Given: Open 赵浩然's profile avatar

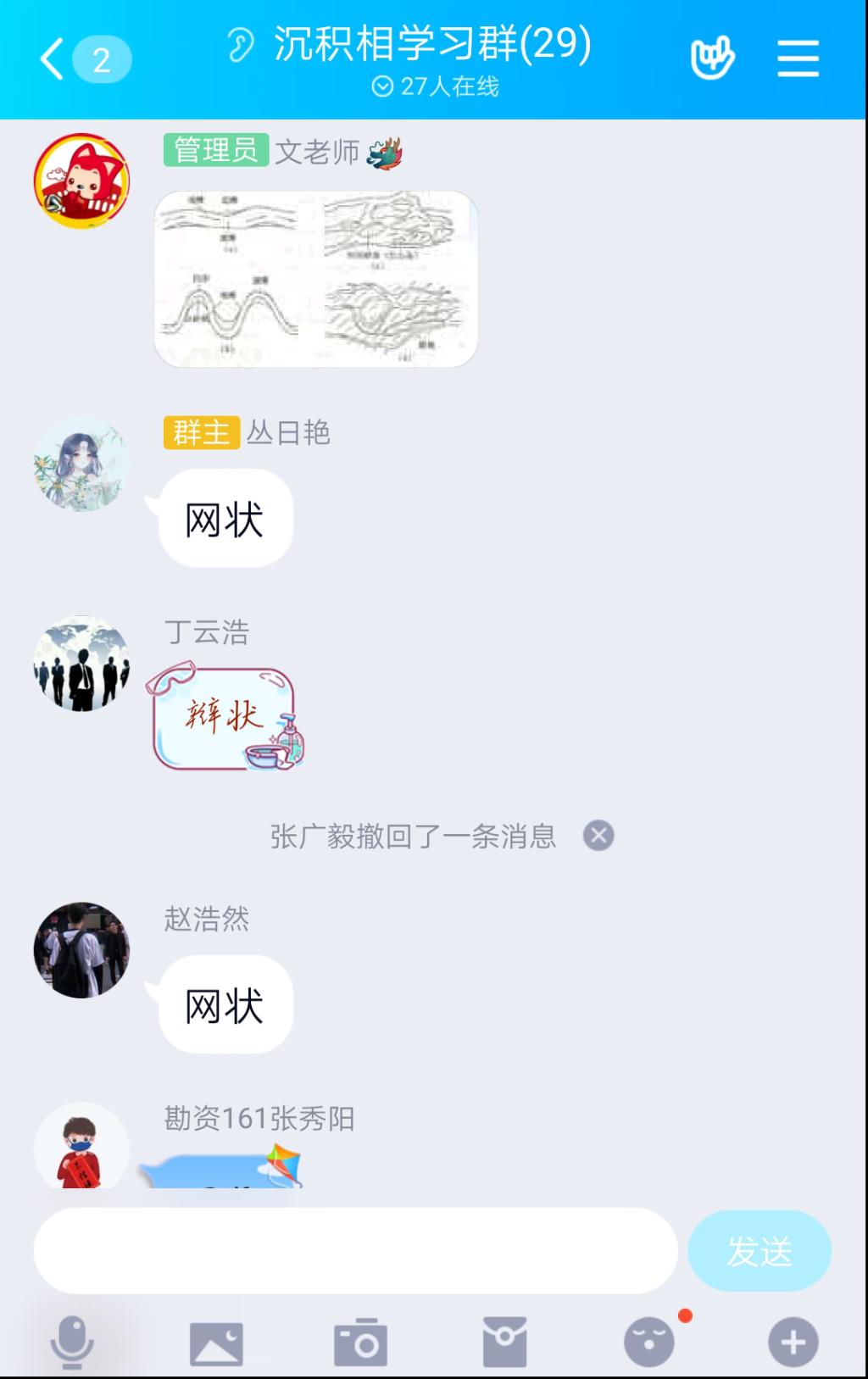Looking at the screenshot, I should tap(81, 949).
